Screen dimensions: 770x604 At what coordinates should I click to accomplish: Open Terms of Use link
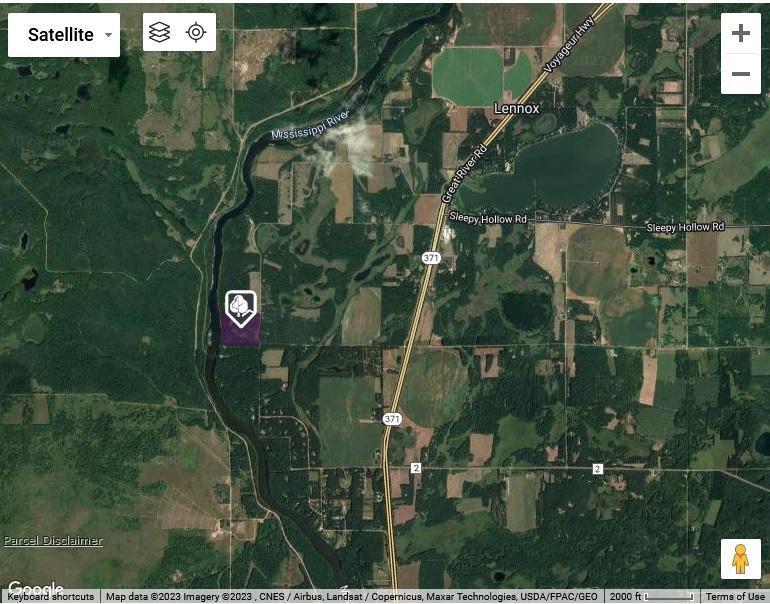[x=734, y=596]
